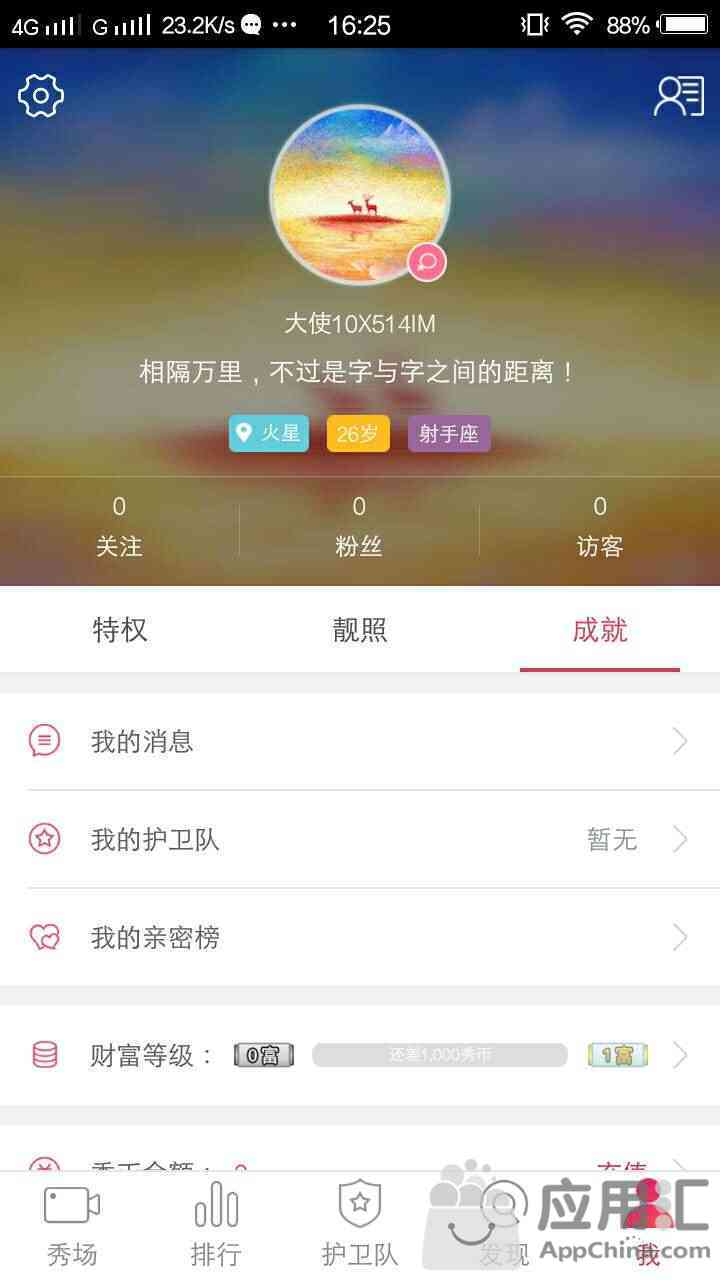Open 我的亲密榜 row
The width and height of the screenshot is (720, 1280).
click(x=359, y=937)
